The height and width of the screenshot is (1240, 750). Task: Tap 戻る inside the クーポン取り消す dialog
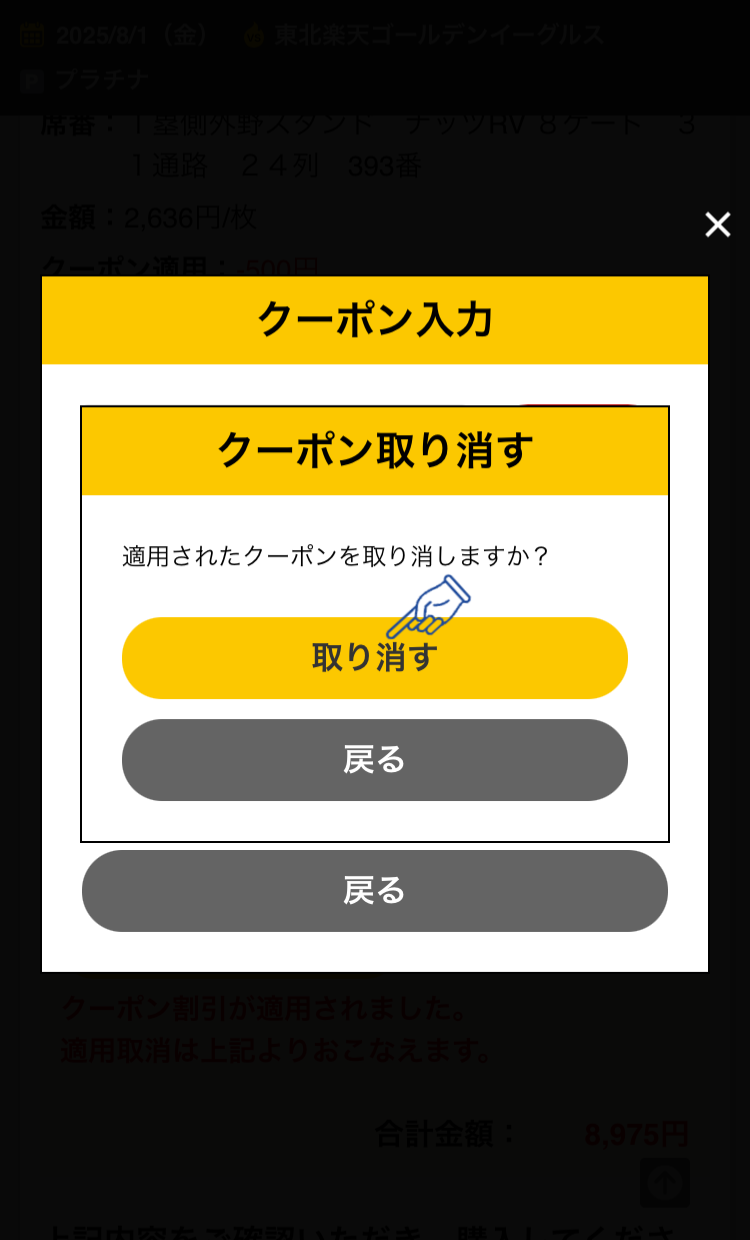point(375,760)
